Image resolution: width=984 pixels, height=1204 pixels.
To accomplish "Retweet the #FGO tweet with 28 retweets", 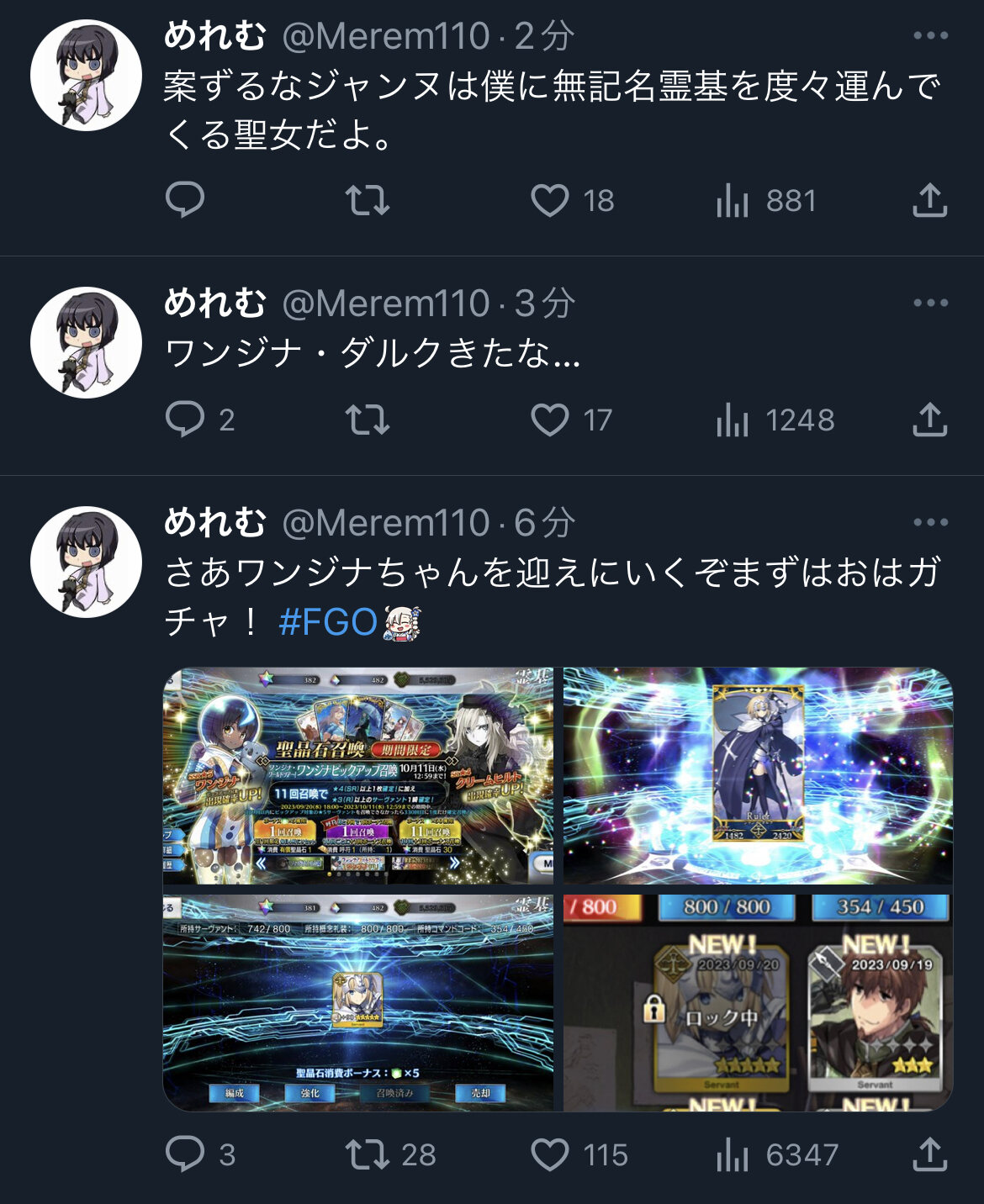I will 368,1154.
